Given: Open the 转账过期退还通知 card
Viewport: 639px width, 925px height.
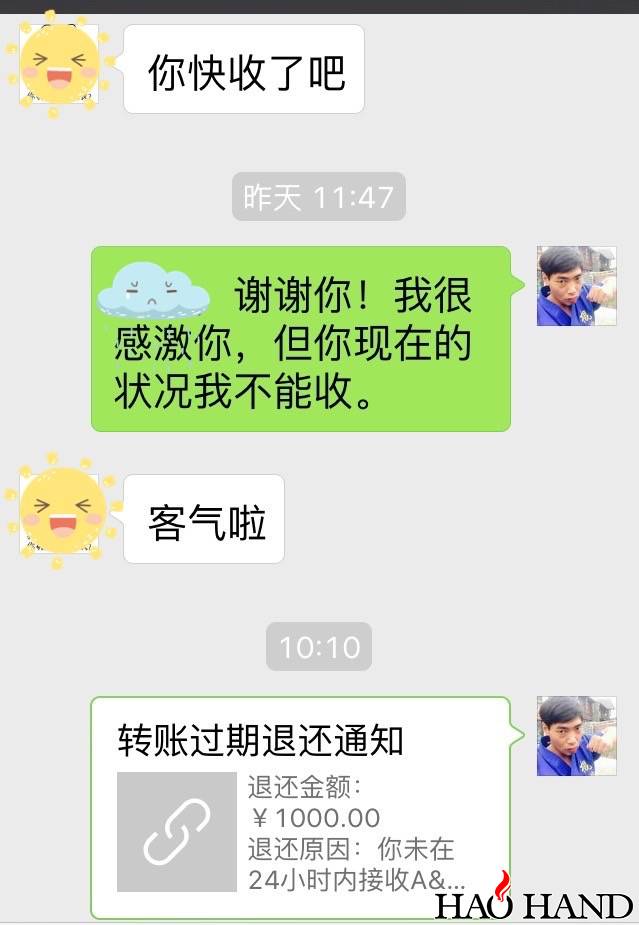Looking at the screenshot, I should pyautogui.click(x=300, y=806).
